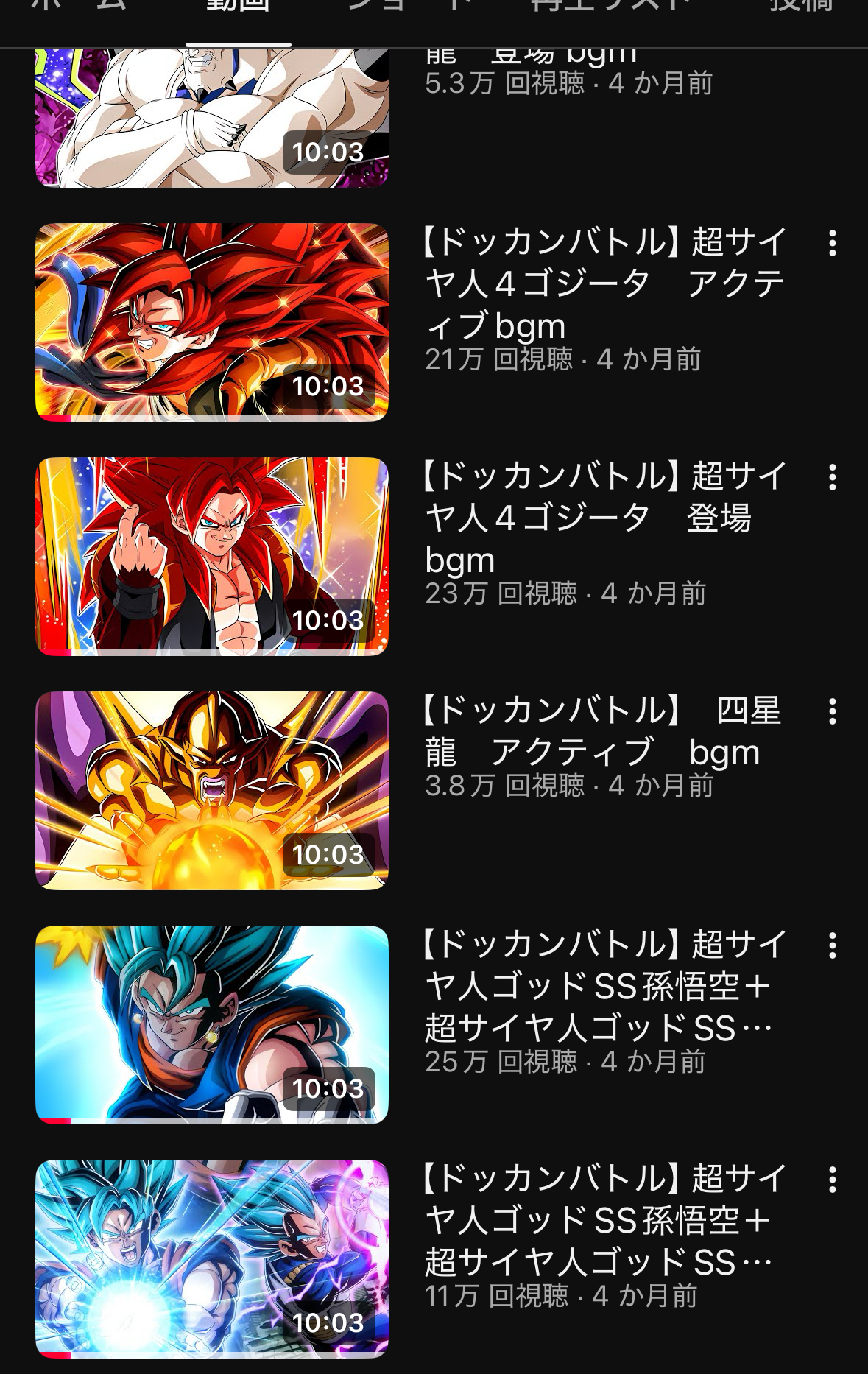Screen dimensions: 868x1374
Task: Tap the three-dot menu for ゴジータ 登場 bgm
Action: click(833, 477)
